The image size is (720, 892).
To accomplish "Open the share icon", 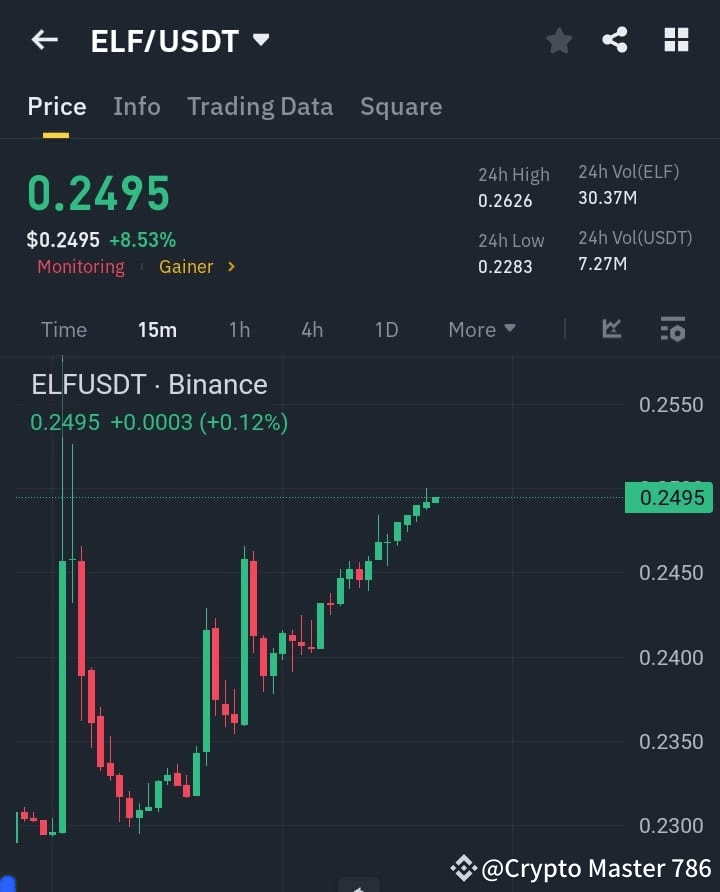I will pos(616,40).
